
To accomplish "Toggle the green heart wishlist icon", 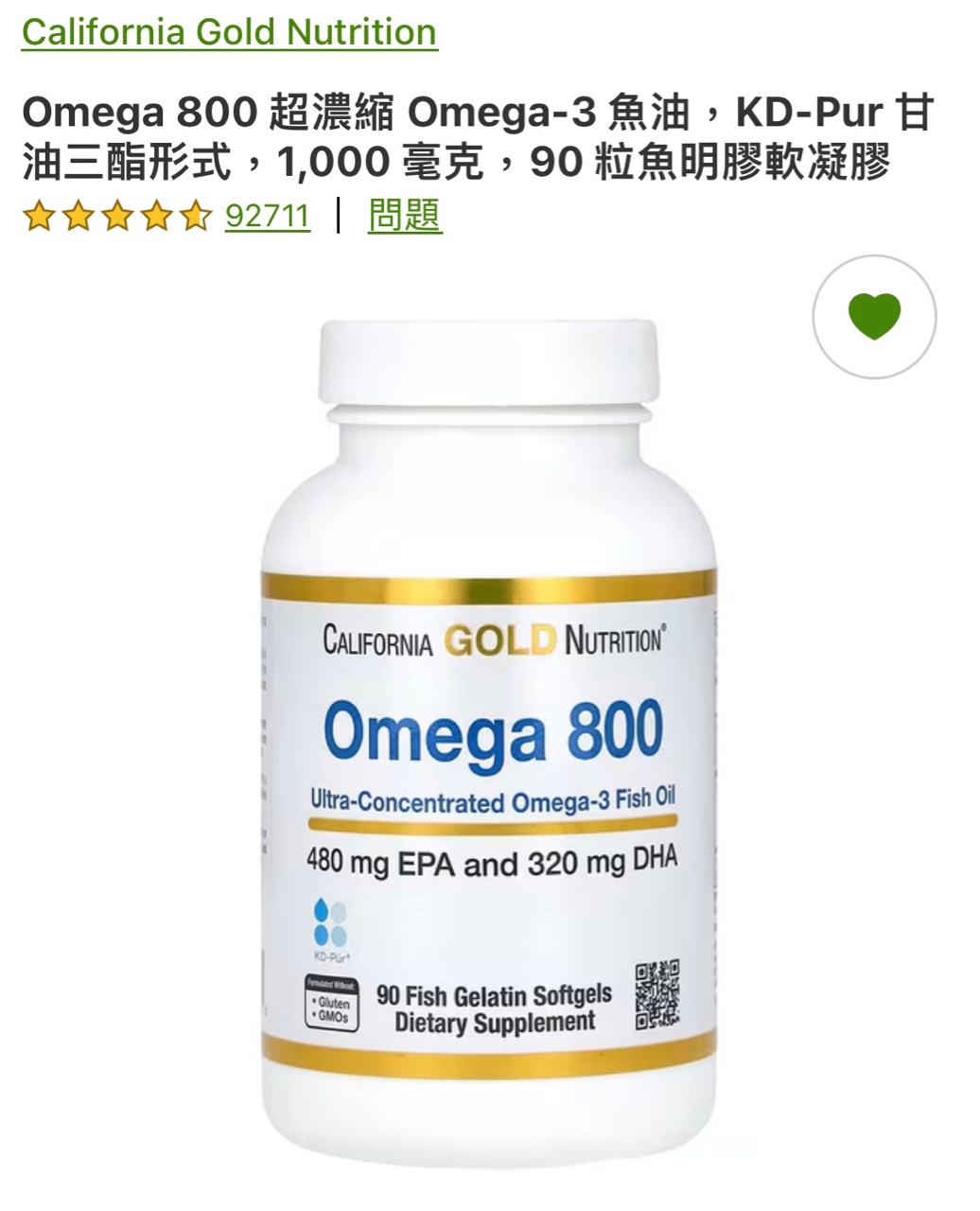I will (x=873, y=317).
